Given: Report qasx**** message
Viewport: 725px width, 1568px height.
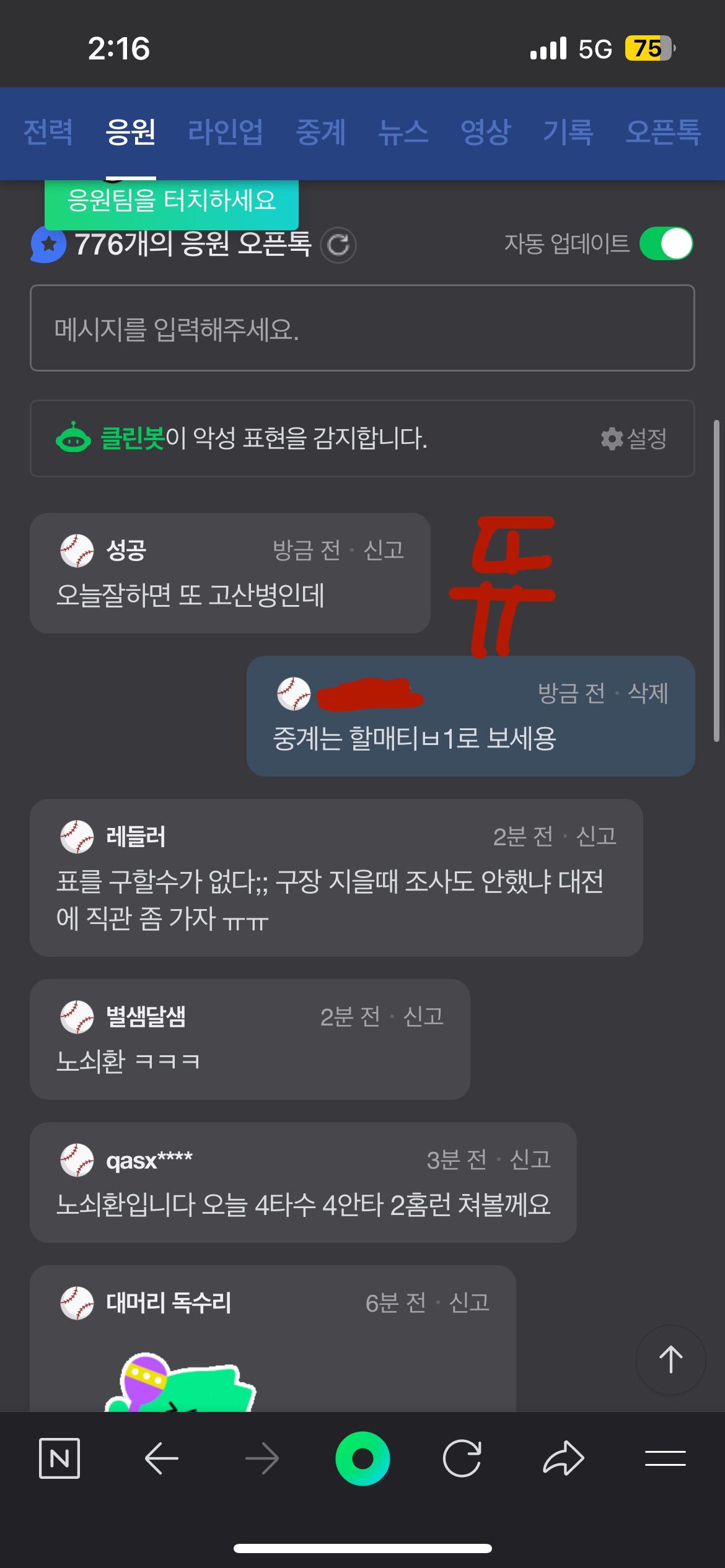Looking at the screenshot, I should [530, 1159].
